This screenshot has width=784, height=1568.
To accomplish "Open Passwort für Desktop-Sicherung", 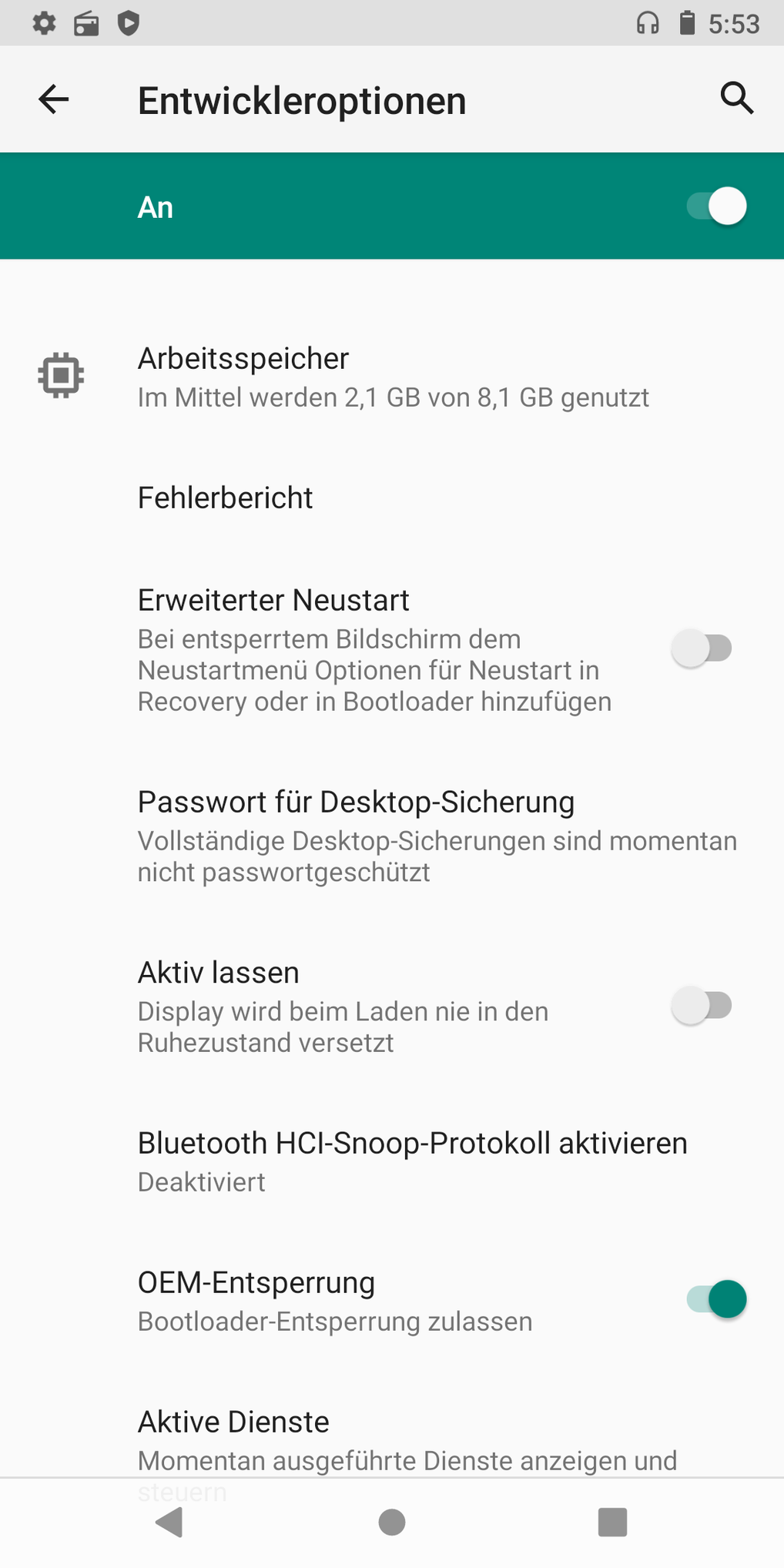I will [x=392, y=836].
